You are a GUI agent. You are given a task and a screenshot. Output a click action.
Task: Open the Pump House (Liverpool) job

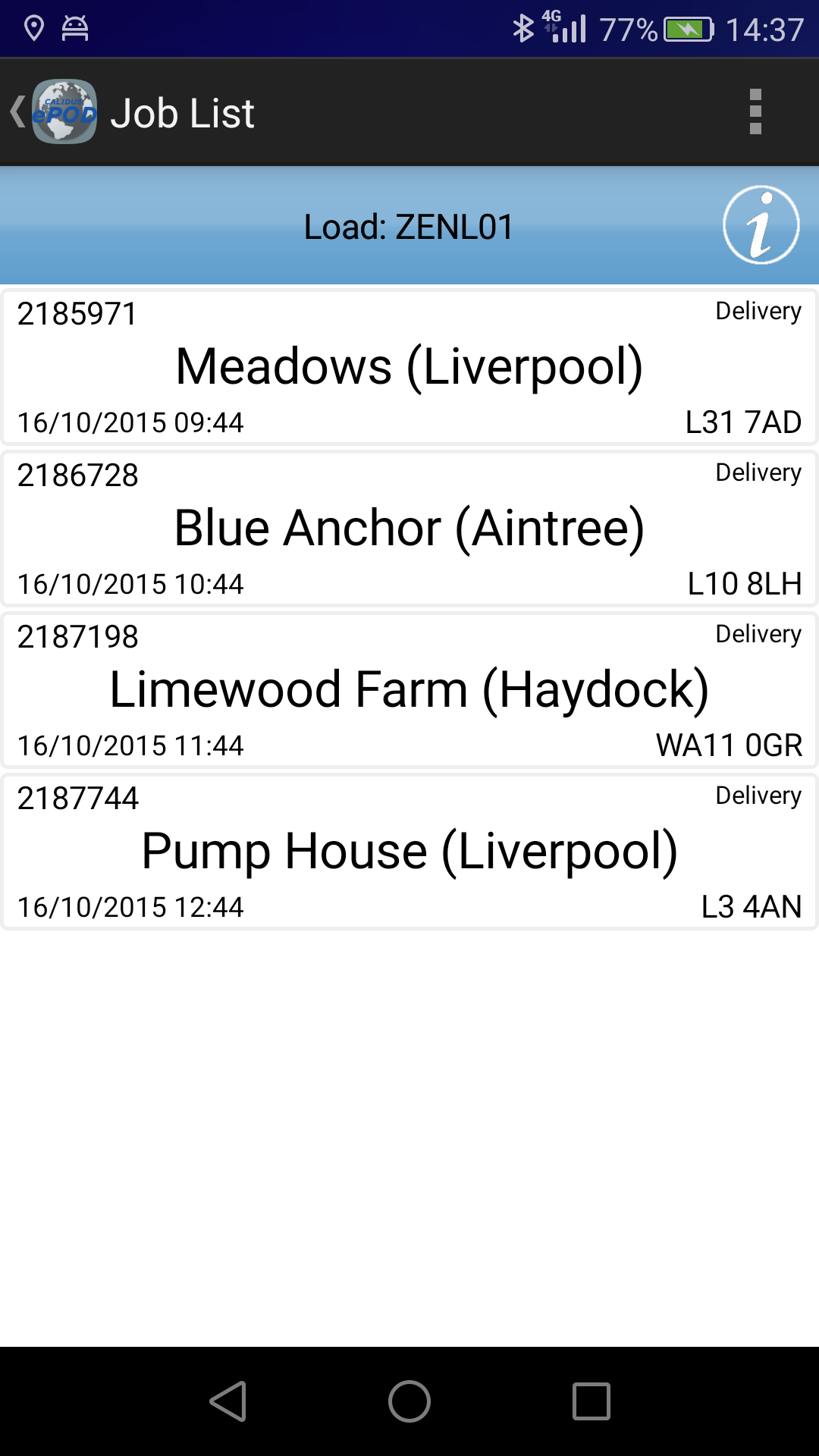409,851
